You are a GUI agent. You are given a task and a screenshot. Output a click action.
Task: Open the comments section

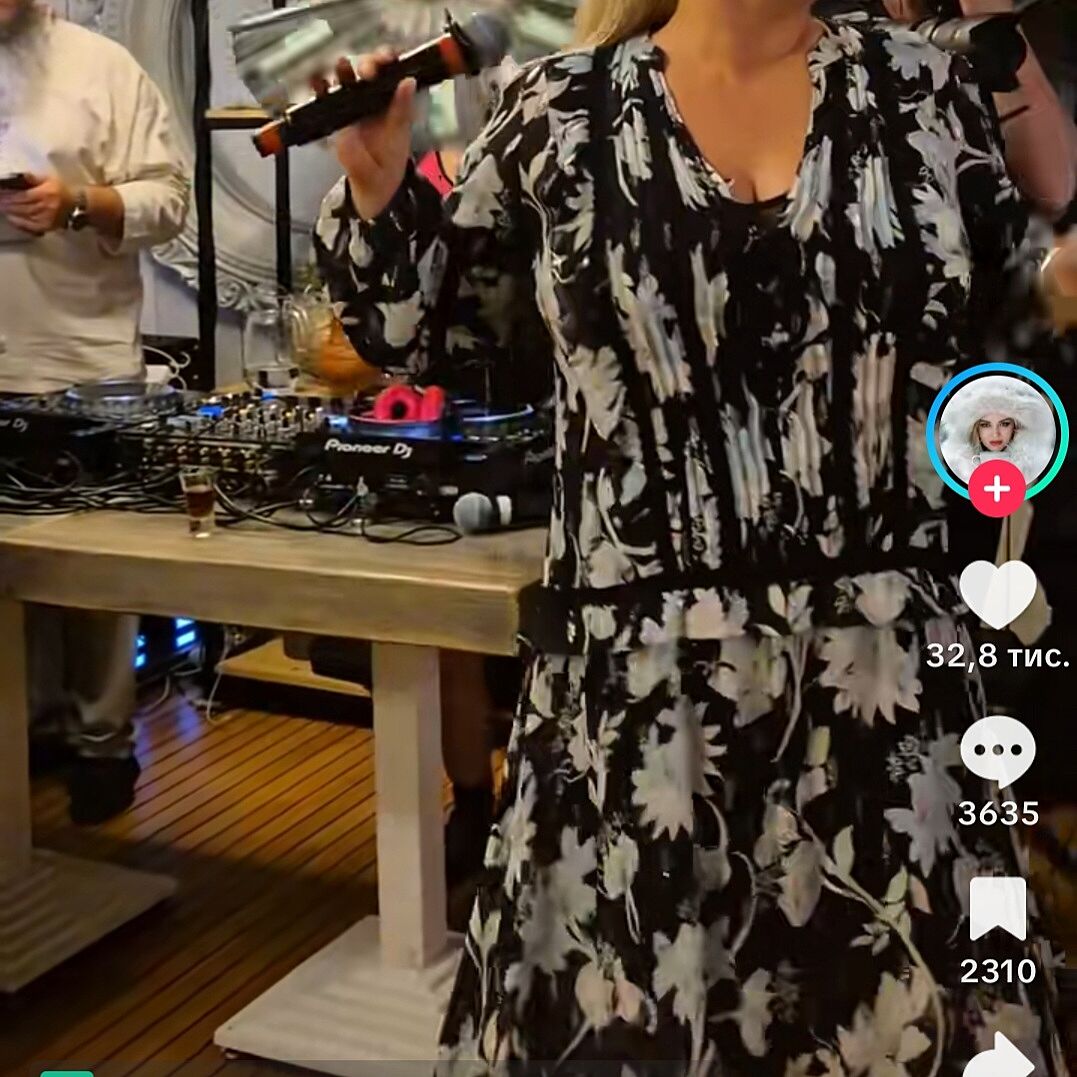tap(997, 752)
